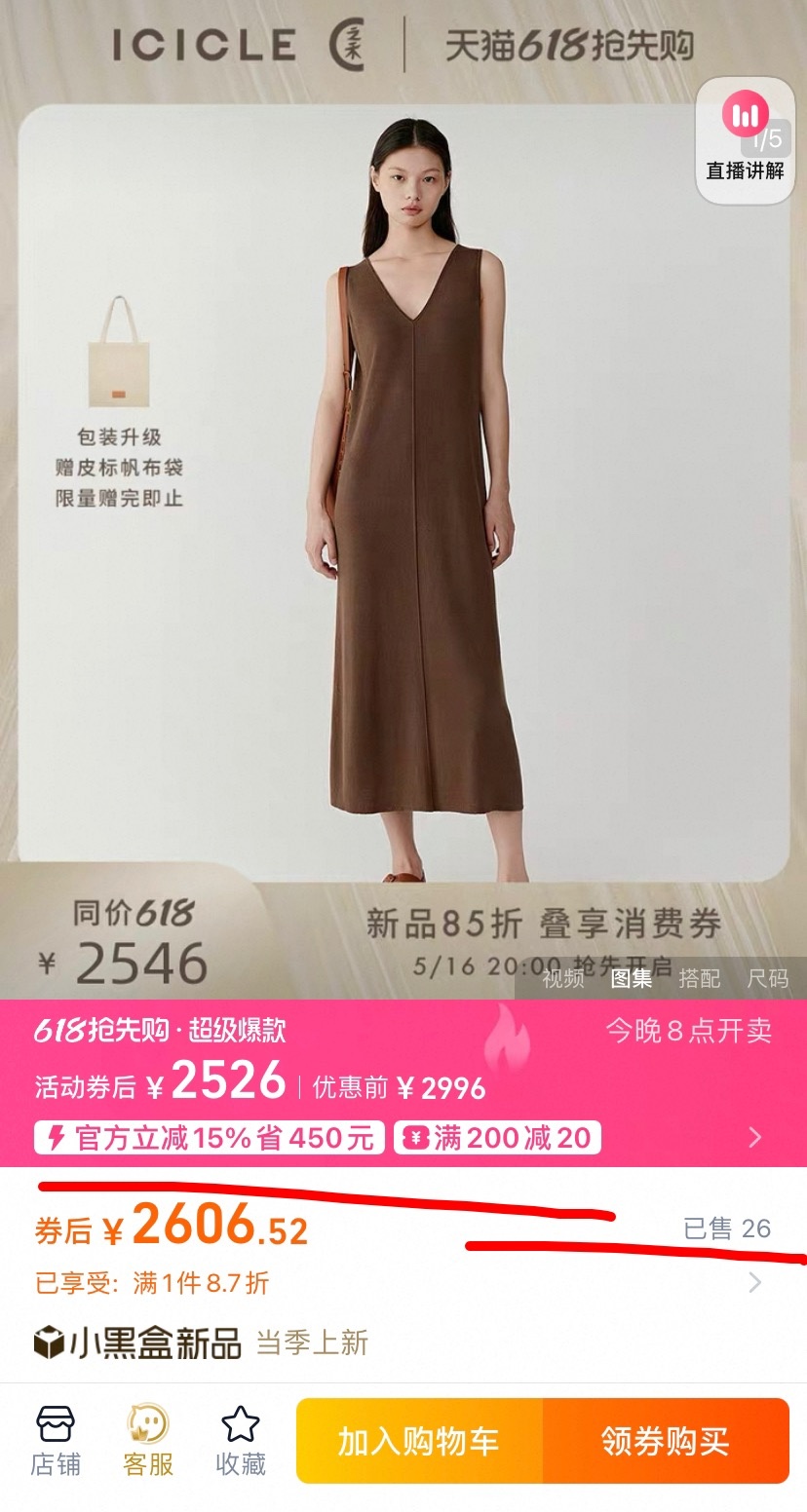This screenshot has width=807, height=1512.
Task: Open the 直播讲解 live stream button
Action: coord(745,141)
